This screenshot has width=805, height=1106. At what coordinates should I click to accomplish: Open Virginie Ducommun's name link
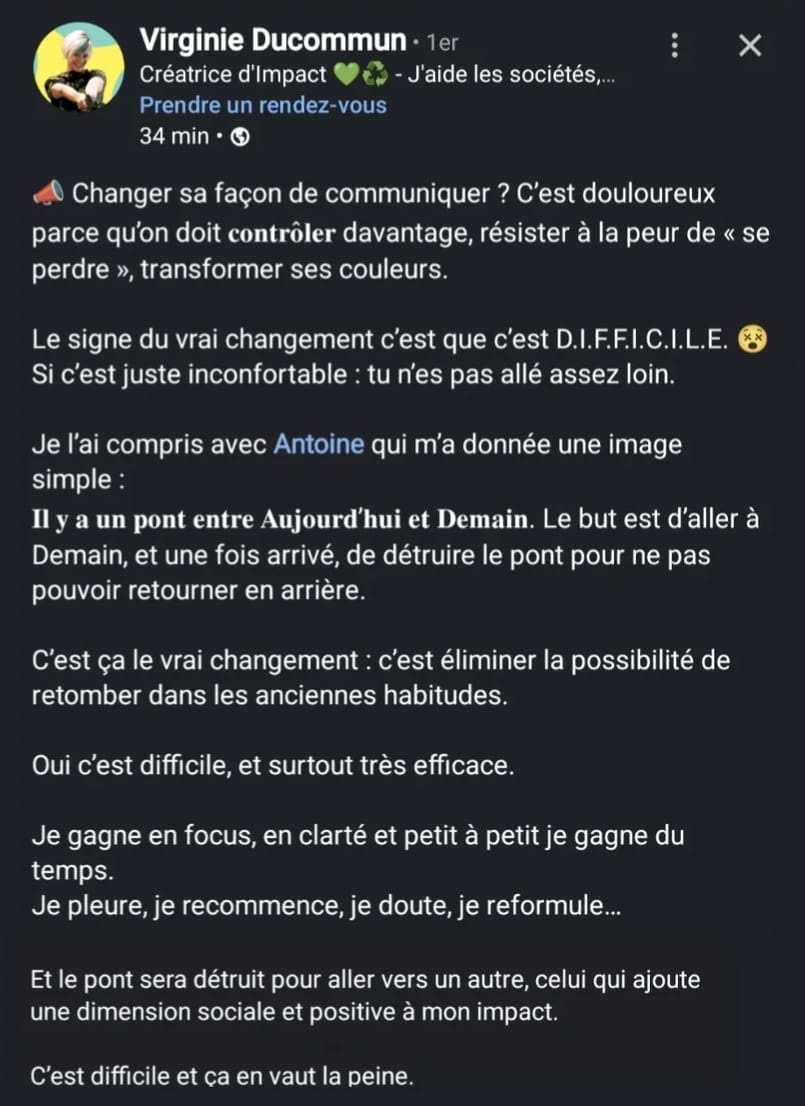point(274,41)
